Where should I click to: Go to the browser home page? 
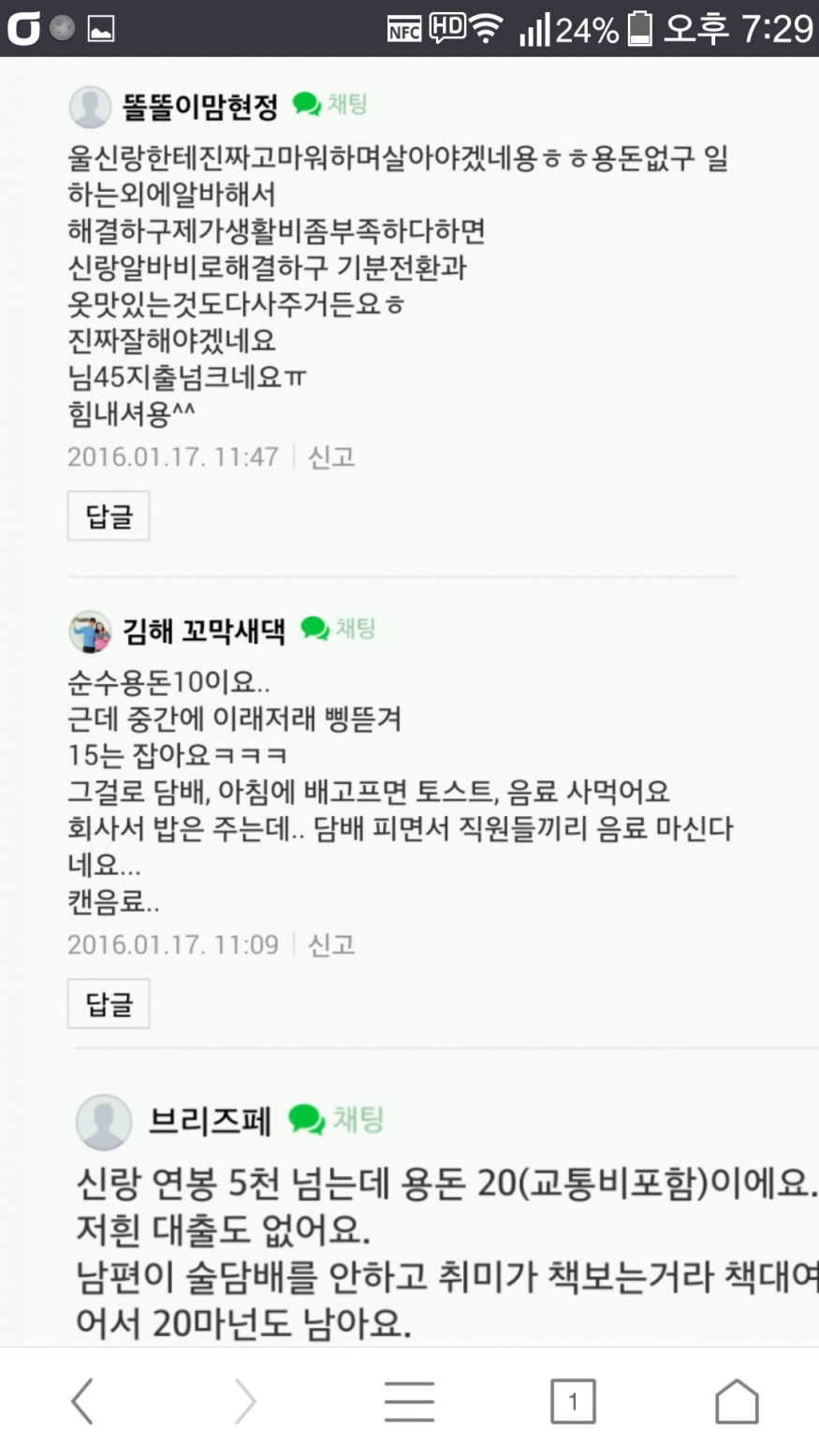737,1402
